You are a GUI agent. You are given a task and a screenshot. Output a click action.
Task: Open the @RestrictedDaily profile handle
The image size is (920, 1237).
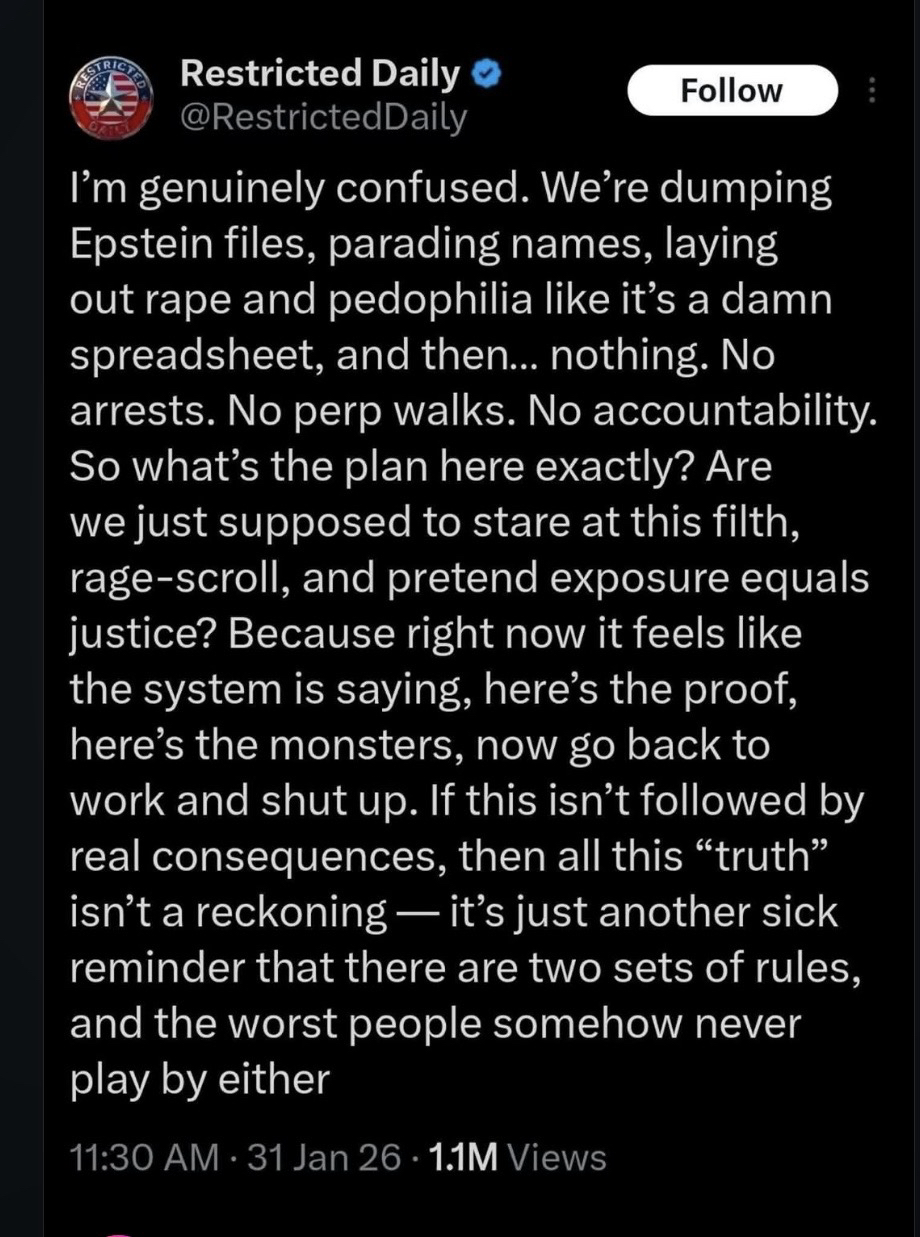click(323, 119)
